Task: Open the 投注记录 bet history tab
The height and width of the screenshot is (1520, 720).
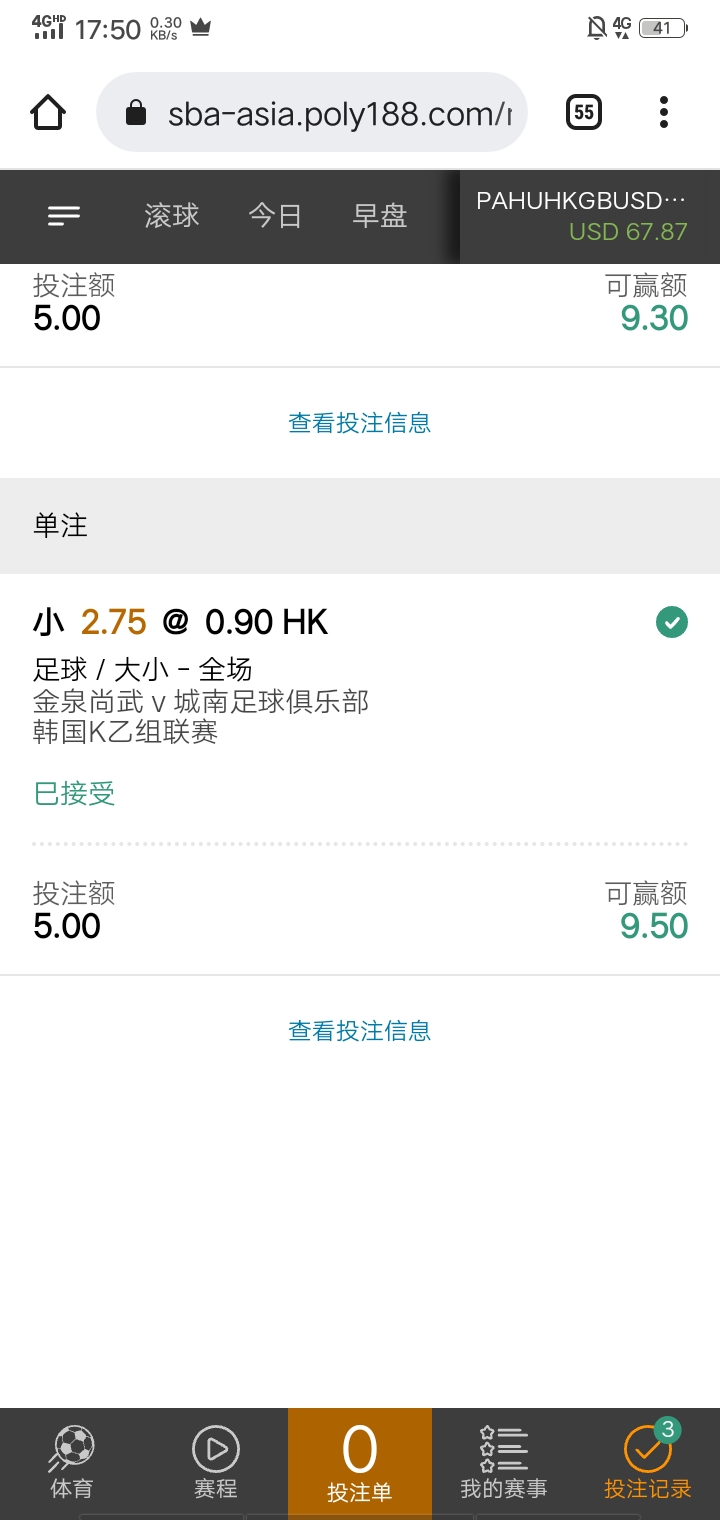Action: 648,1462
